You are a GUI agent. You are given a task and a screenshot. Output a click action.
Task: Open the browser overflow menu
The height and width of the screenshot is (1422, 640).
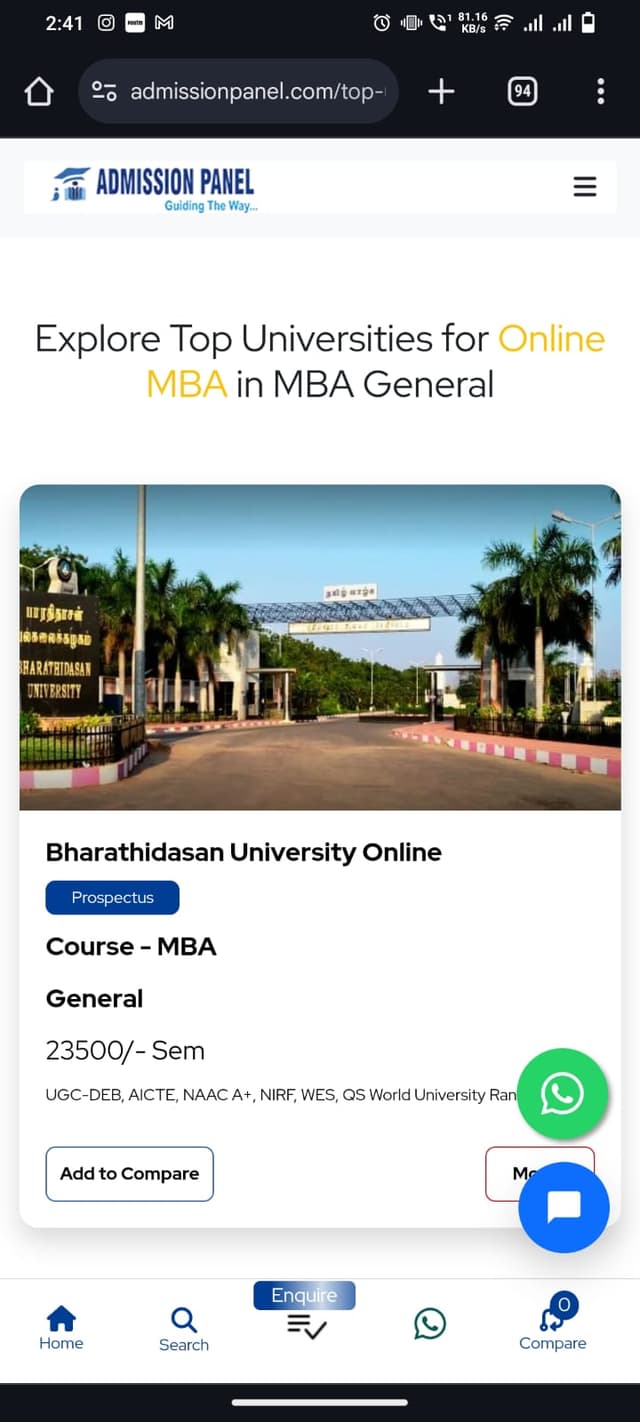(600, 92)
